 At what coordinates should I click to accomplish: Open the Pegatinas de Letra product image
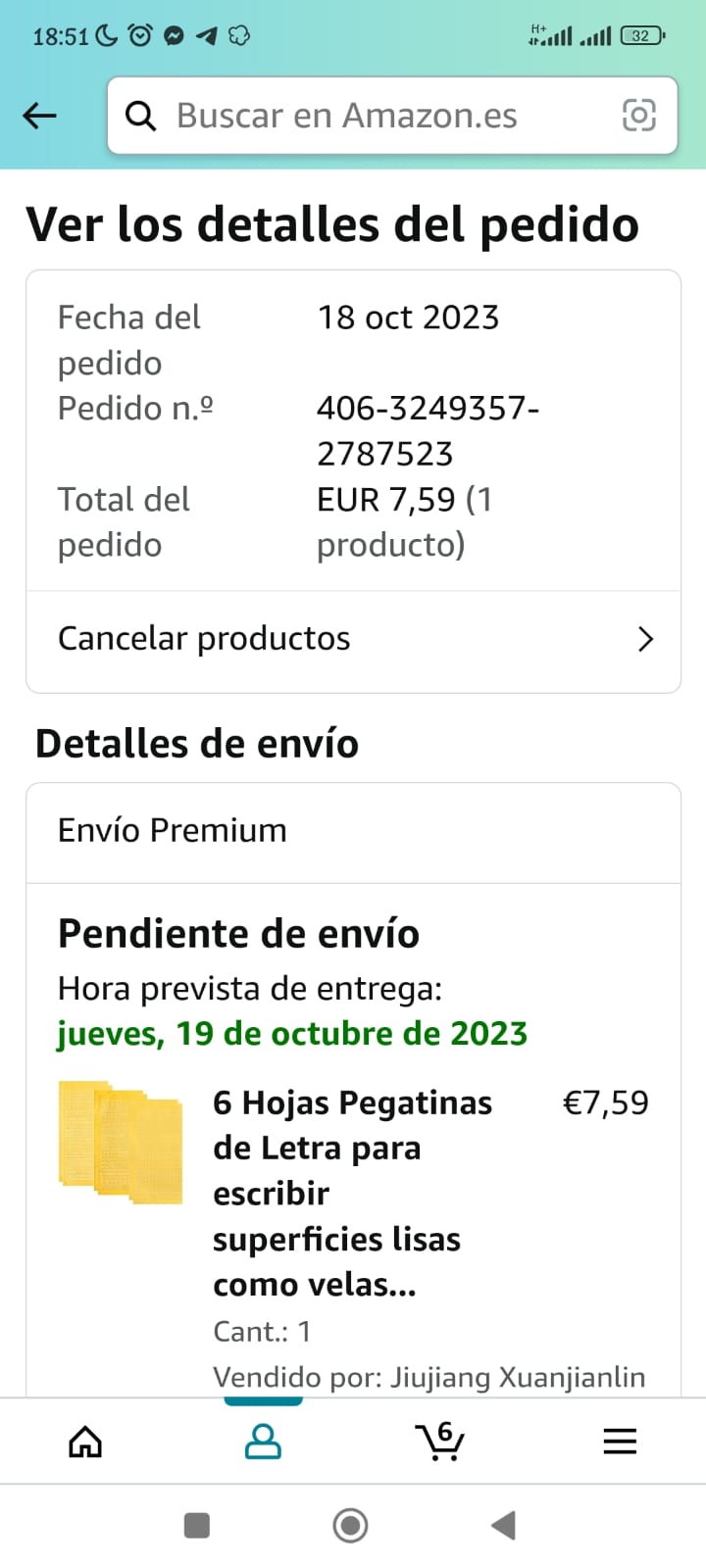point(121,1142)
